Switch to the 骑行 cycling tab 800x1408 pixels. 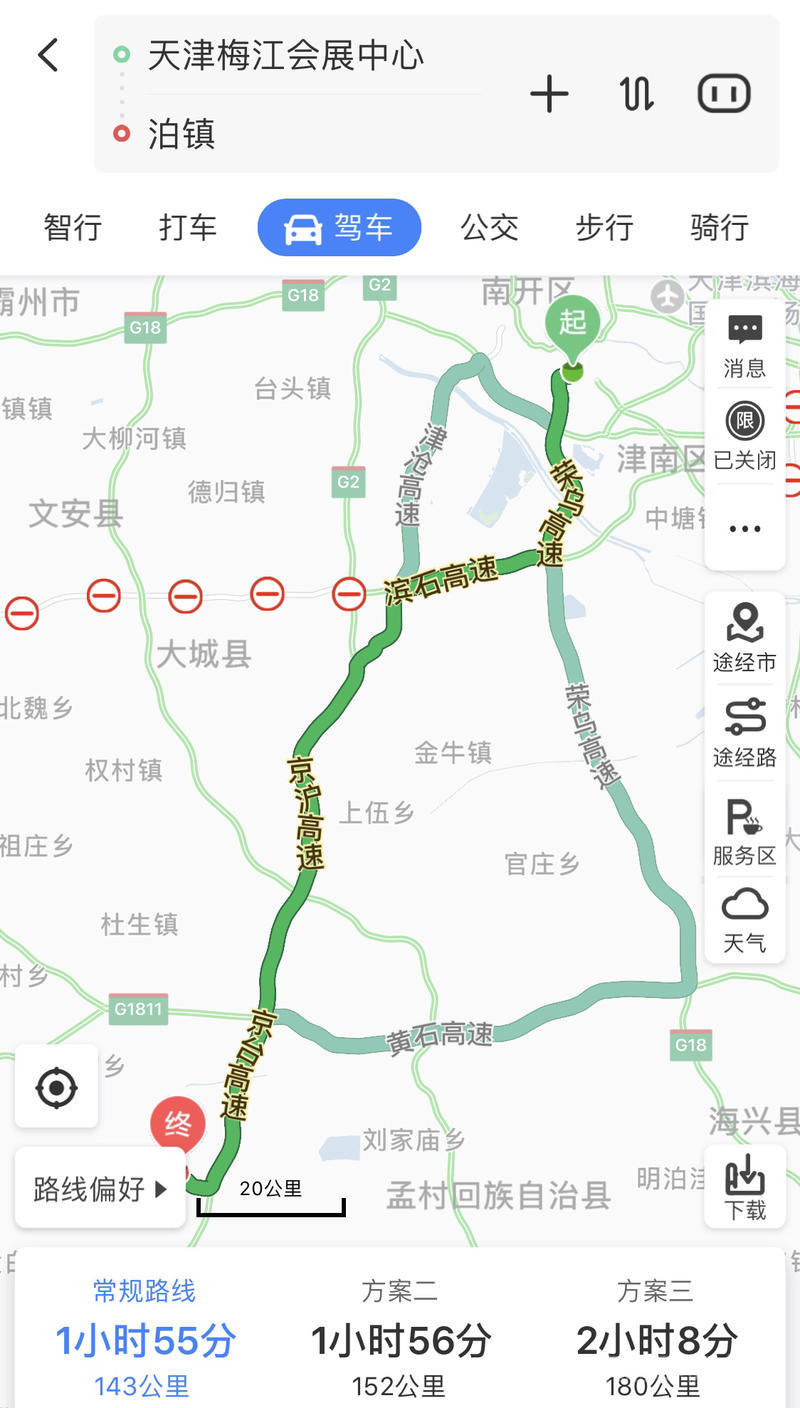(720, 227)
